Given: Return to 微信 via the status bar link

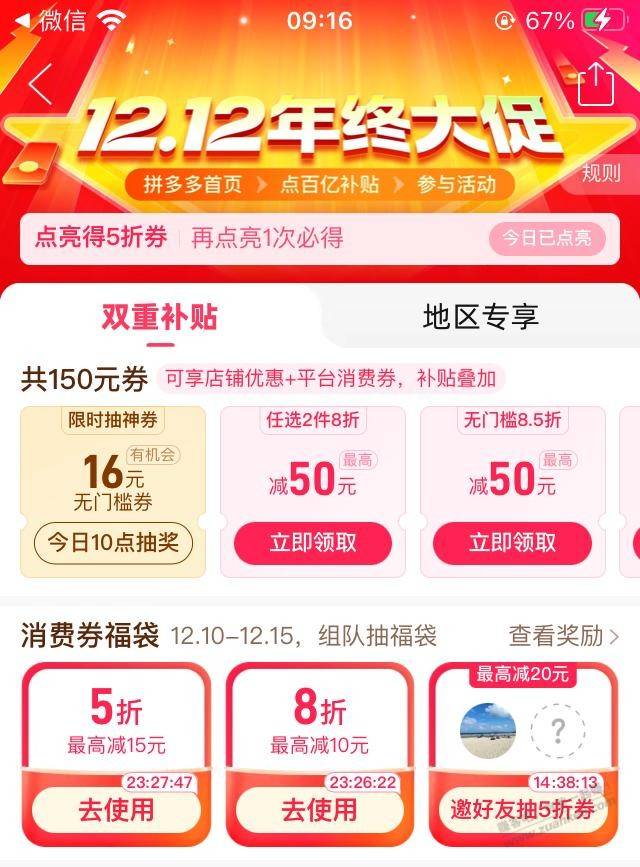Looking at the screenshot, I should 50,20.
